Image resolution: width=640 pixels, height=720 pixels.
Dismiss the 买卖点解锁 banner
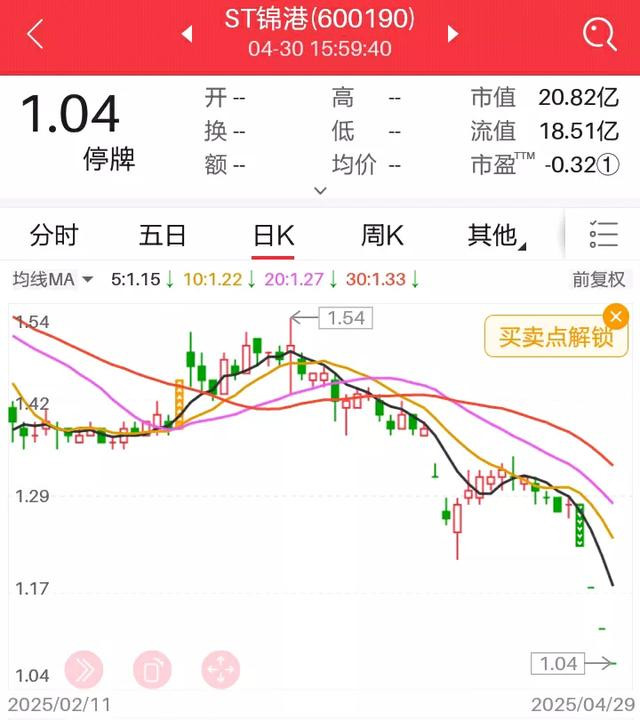tap(616, 316)
